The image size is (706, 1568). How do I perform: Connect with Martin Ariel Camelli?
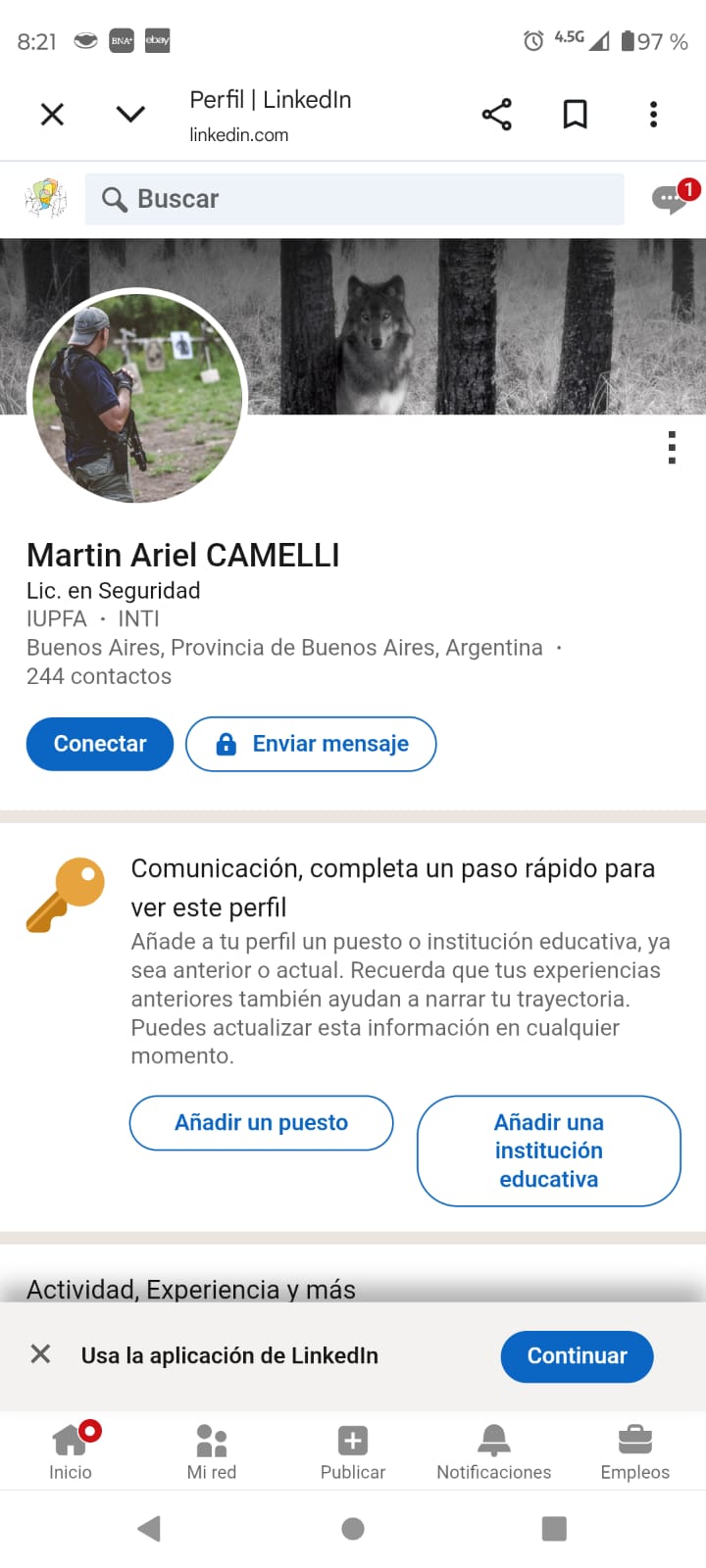[100, 744]
